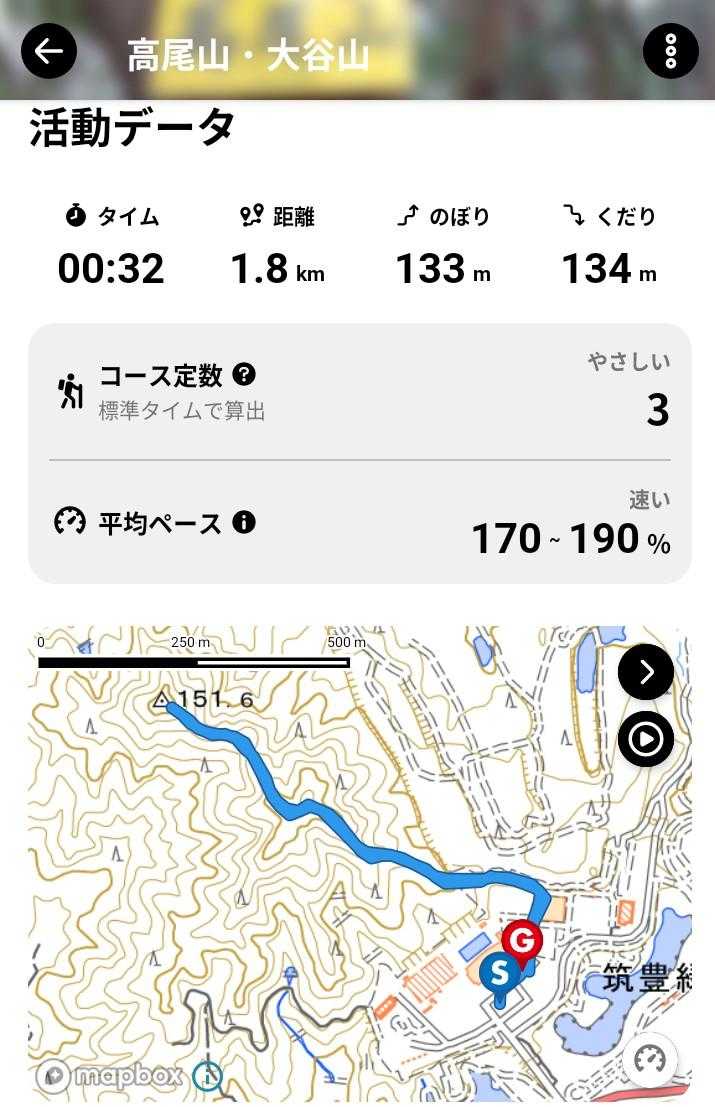Expand the map with the arrow button
Viewport: 715px width, 1107px height.
(x=645, y=672)
